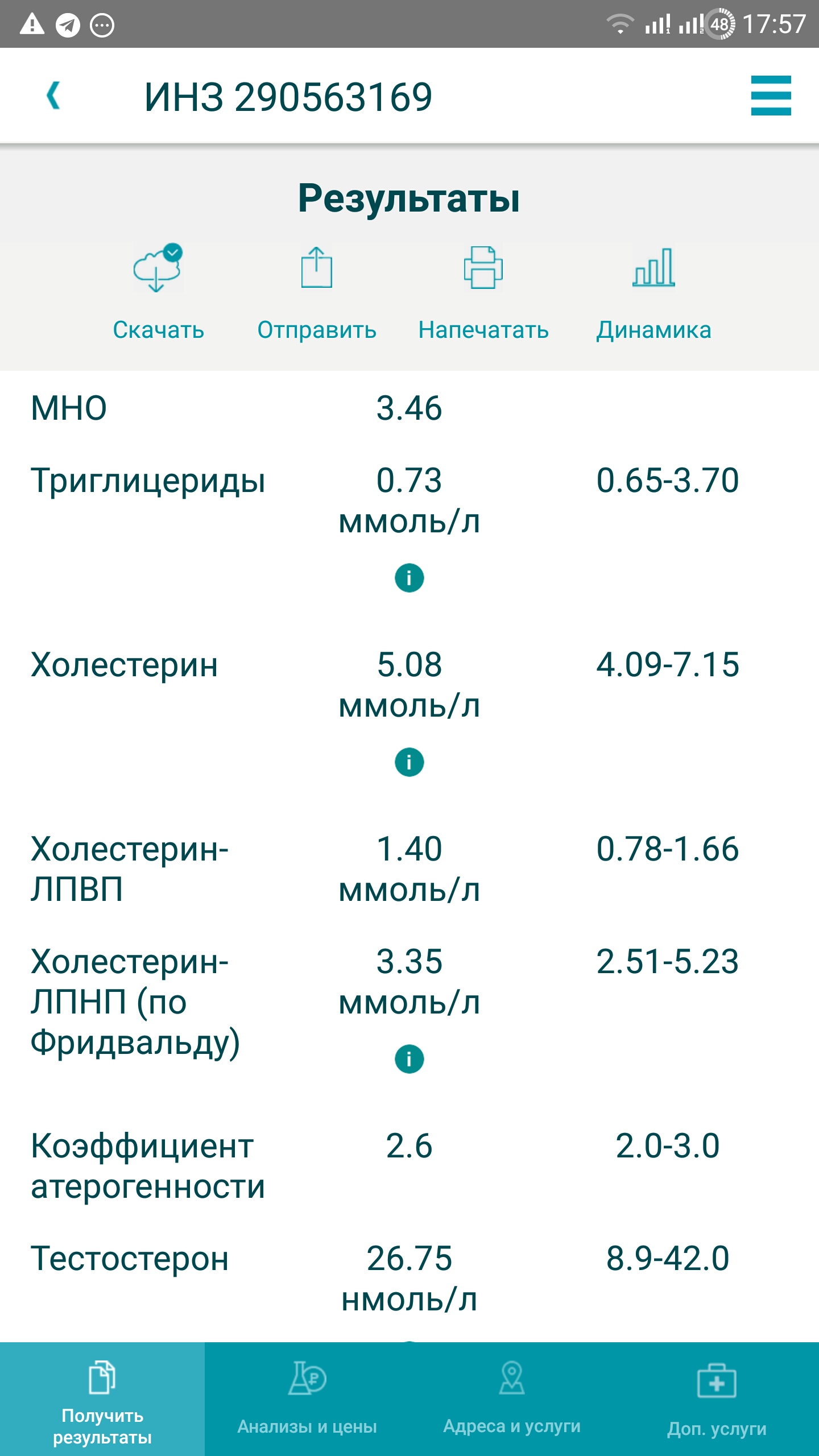Screen dimensions: 819x1456
Task: Open the Доп. услуги tab
Action: point(717,1400)
